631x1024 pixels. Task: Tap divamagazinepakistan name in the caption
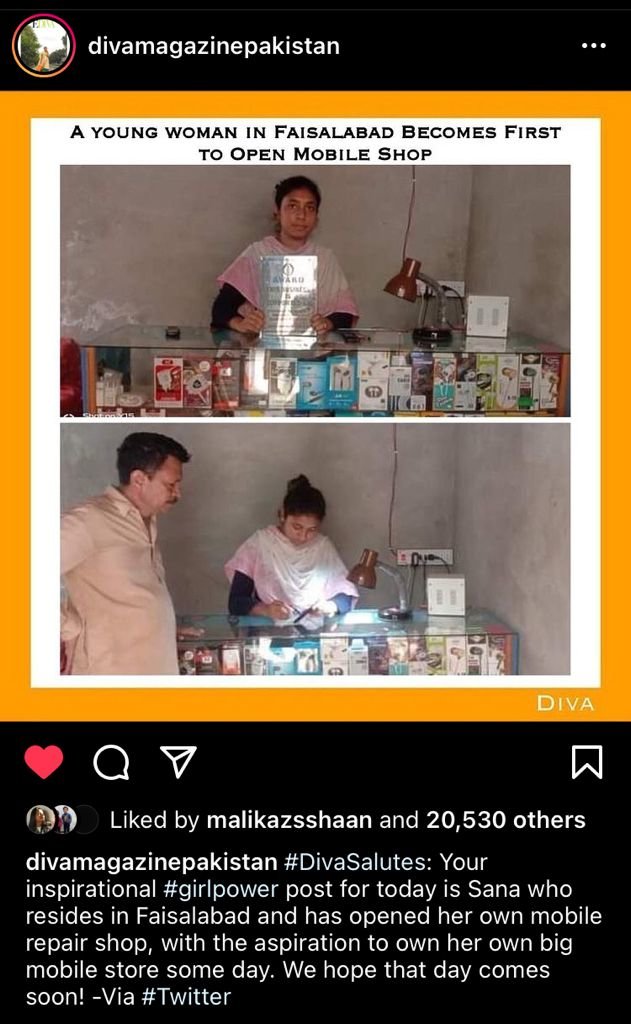click(152, 862)
